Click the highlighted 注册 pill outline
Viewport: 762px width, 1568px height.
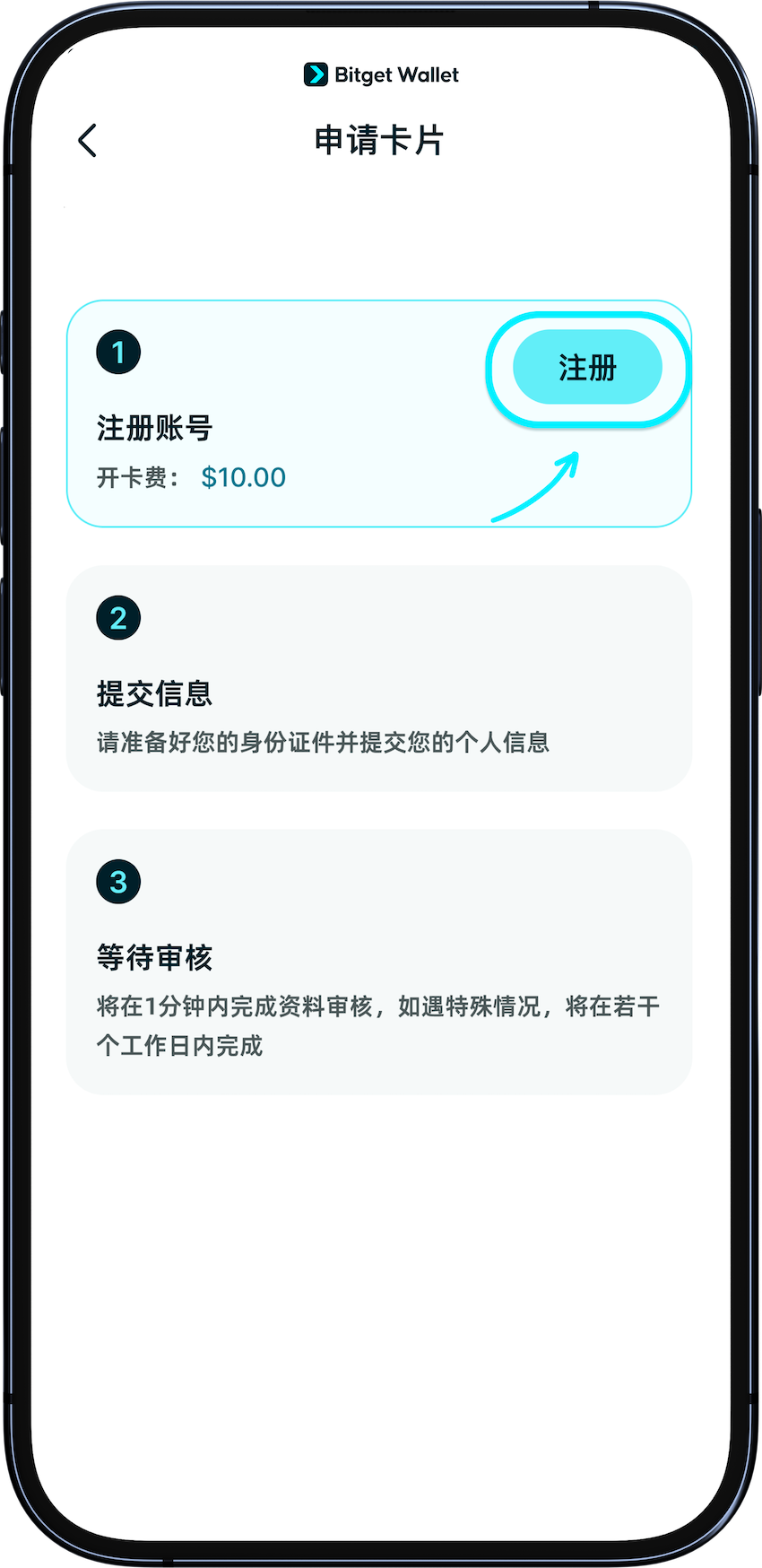[587, 368]
